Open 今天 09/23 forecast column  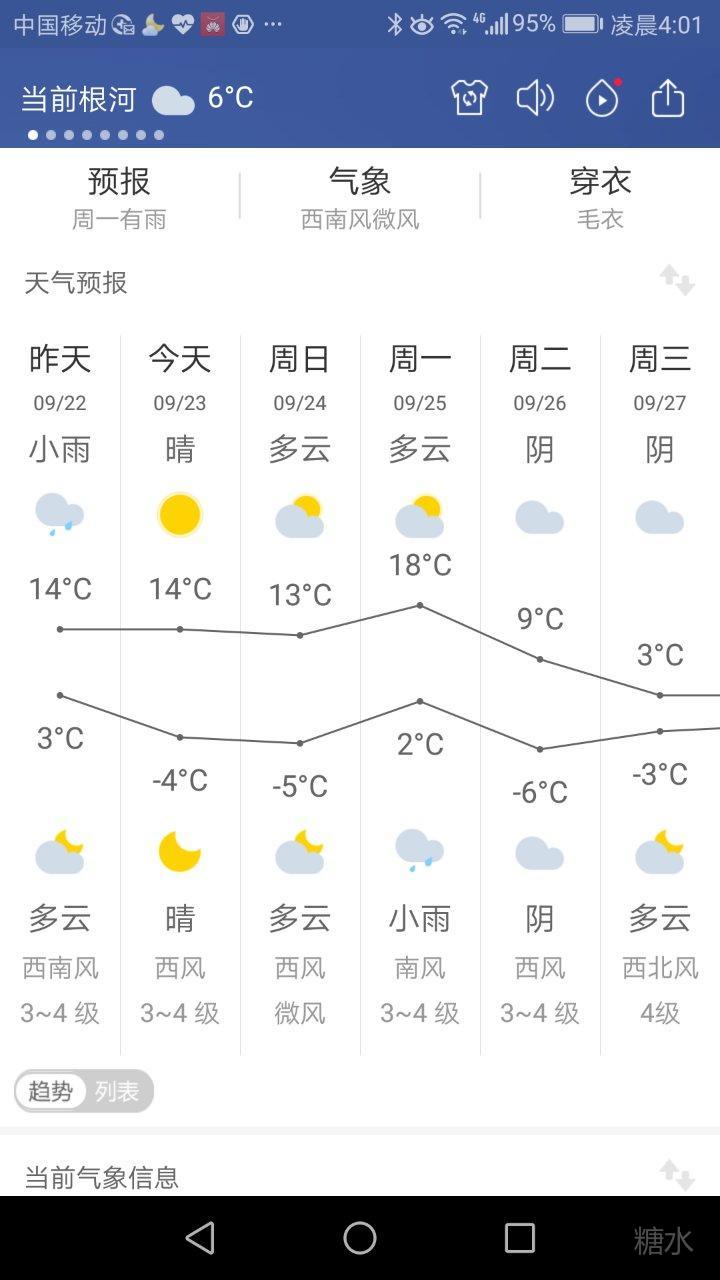(180, 690)
